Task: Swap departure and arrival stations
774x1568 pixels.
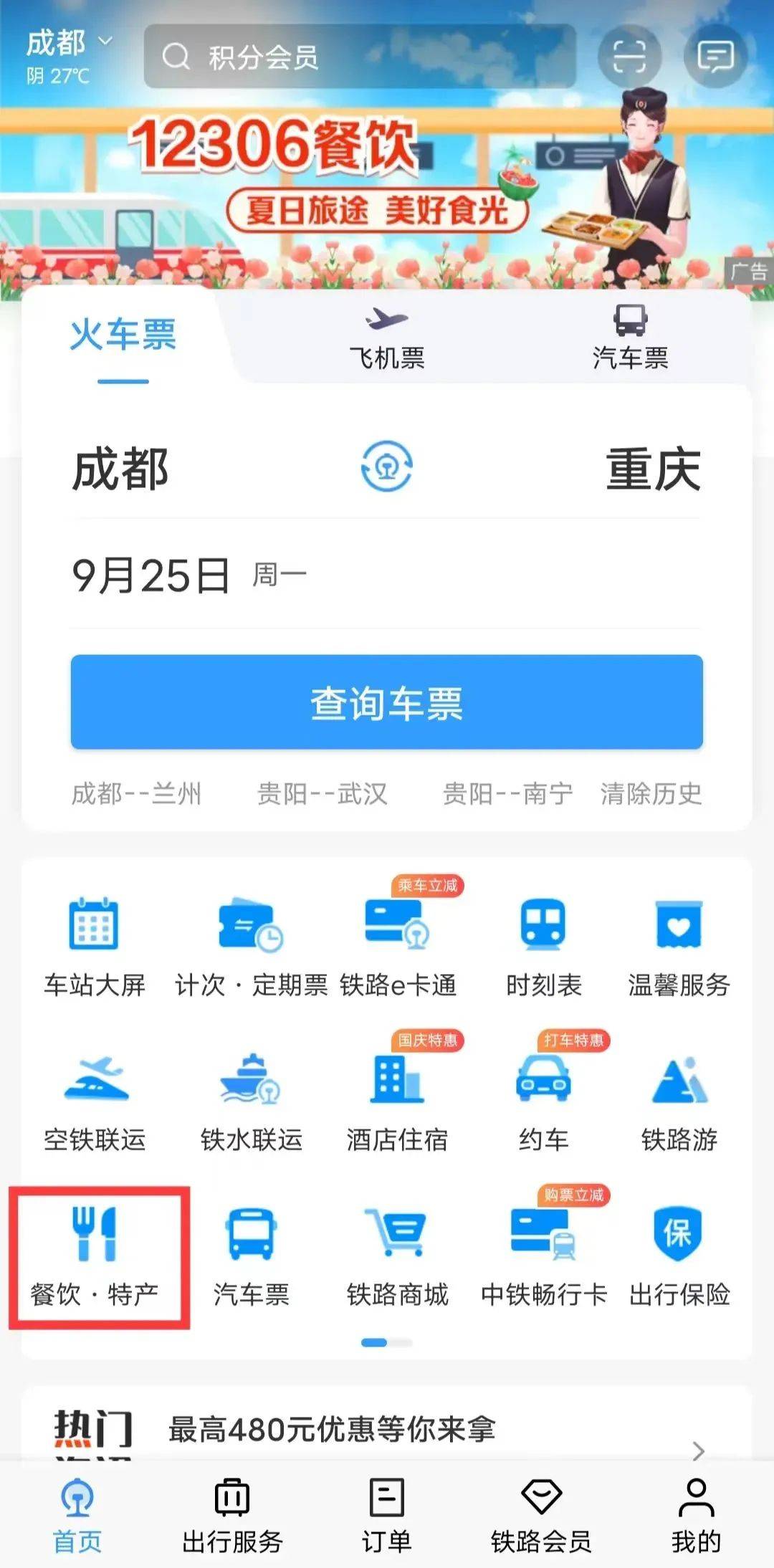Action: (x=387, y=467)
